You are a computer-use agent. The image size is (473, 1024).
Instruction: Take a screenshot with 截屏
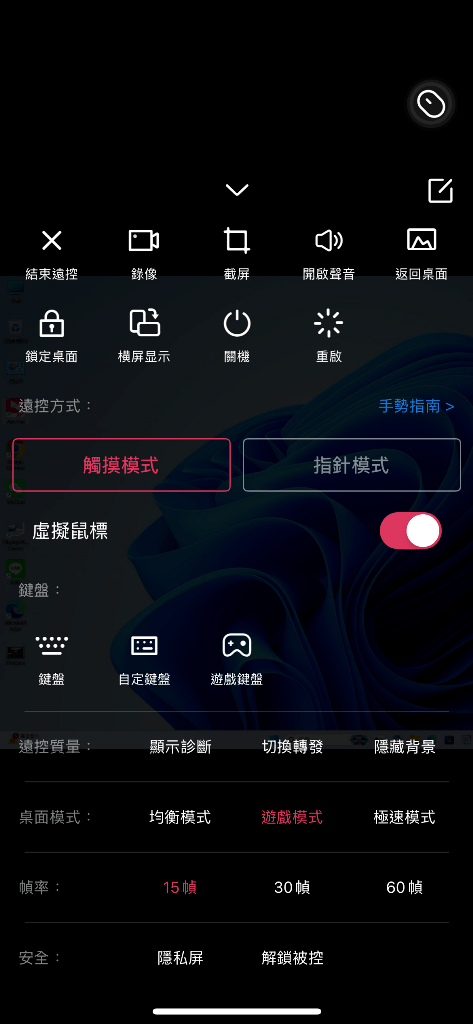point(236,254)
